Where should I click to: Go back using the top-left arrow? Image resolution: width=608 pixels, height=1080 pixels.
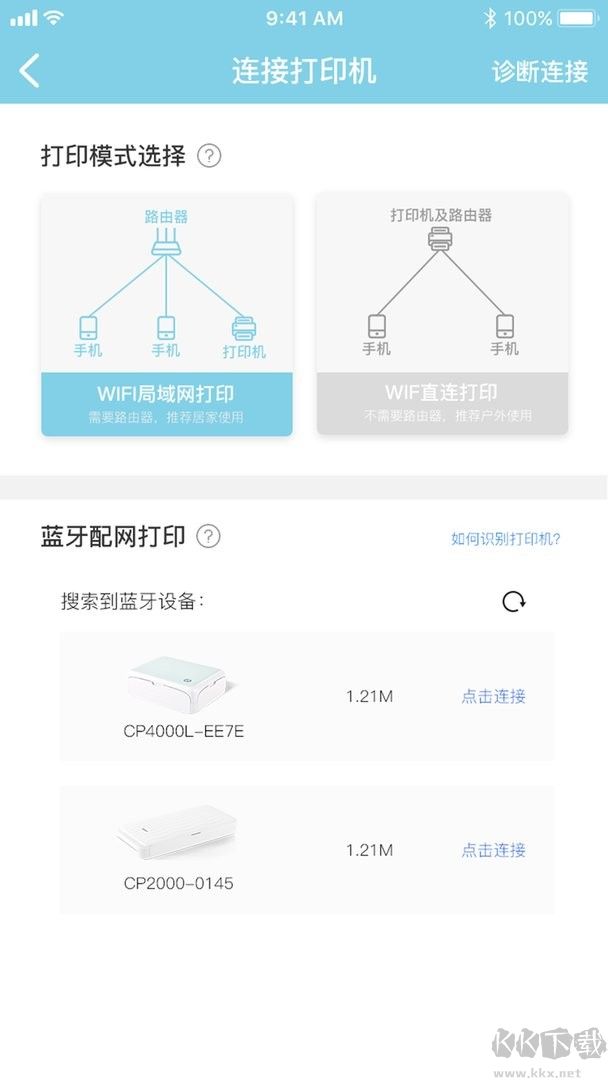30,71
